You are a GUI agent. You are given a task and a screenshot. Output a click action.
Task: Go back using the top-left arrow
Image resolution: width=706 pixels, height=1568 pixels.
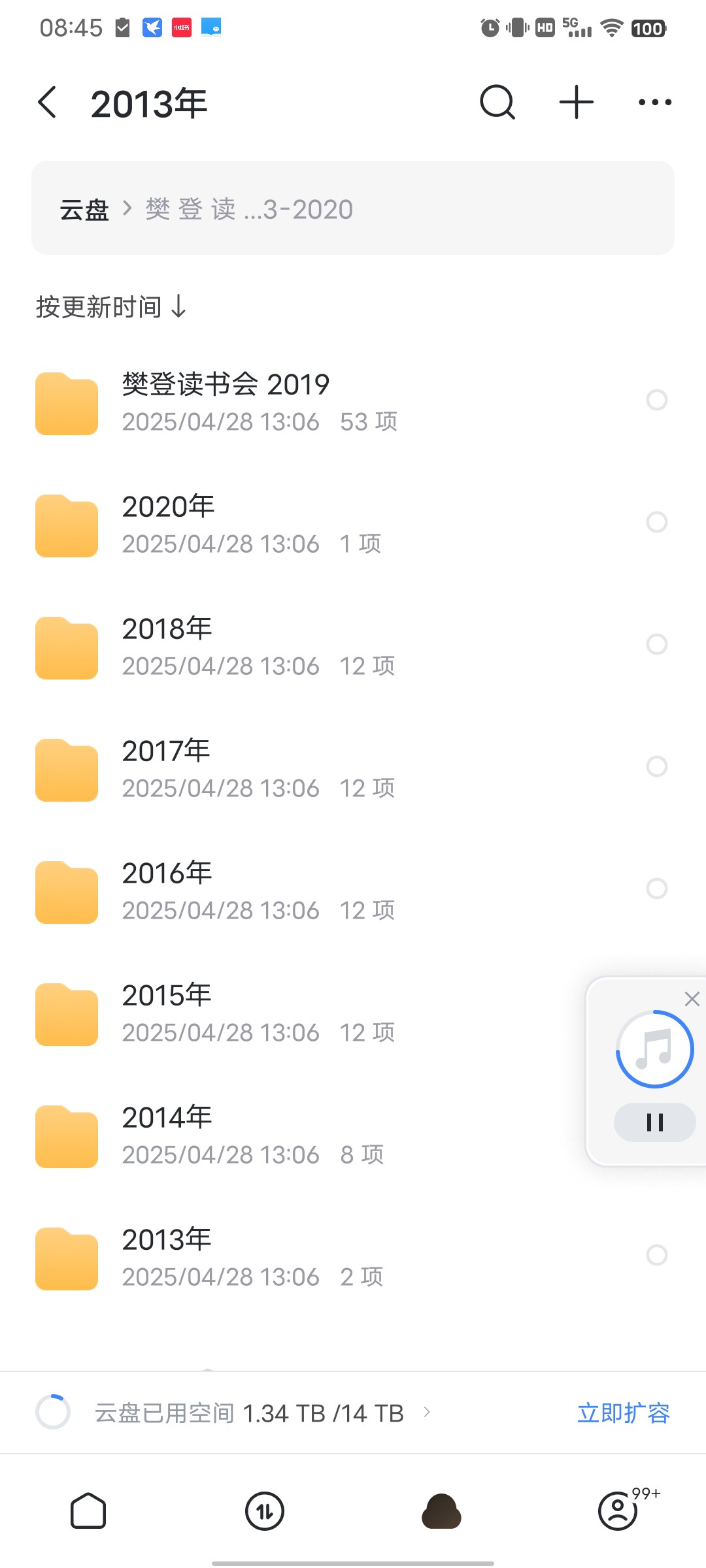point(47,103)
